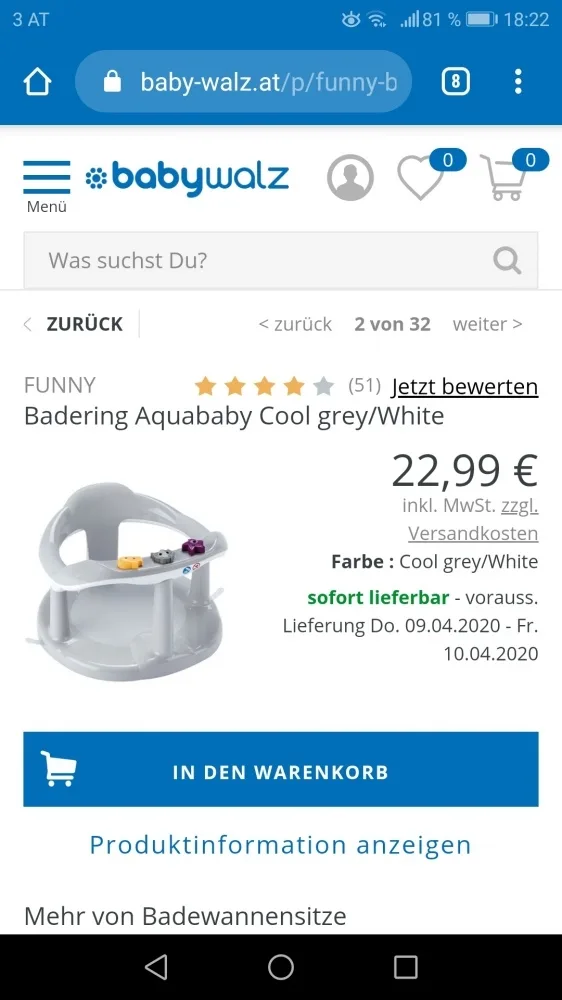Open the browser home page
Viewport: 562px width, 1000px height.
tap(38, 82)
